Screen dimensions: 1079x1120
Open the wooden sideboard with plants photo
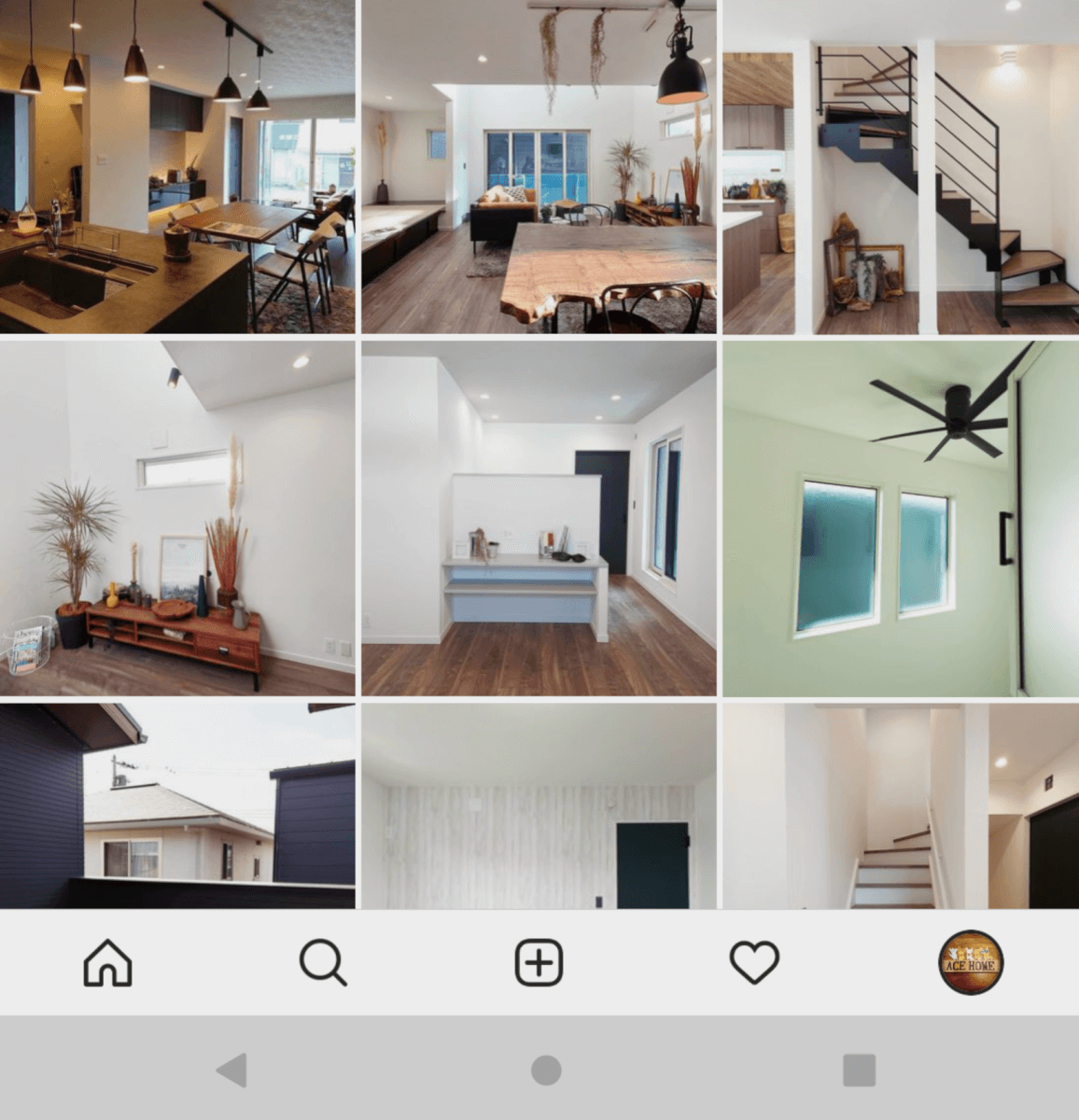pos(177,518)
